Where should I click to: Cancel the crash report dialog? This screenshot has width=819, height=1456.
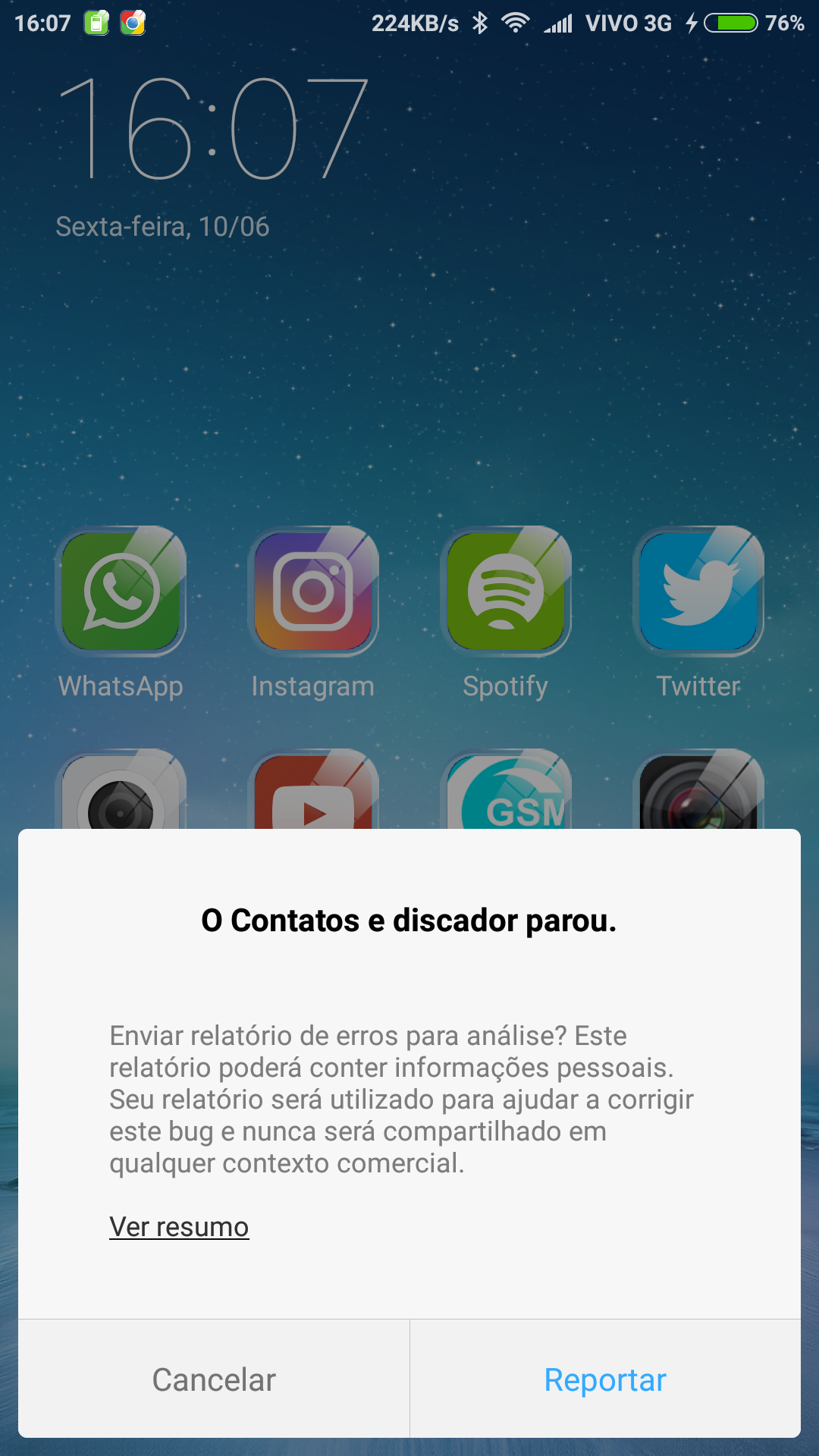214,1379
